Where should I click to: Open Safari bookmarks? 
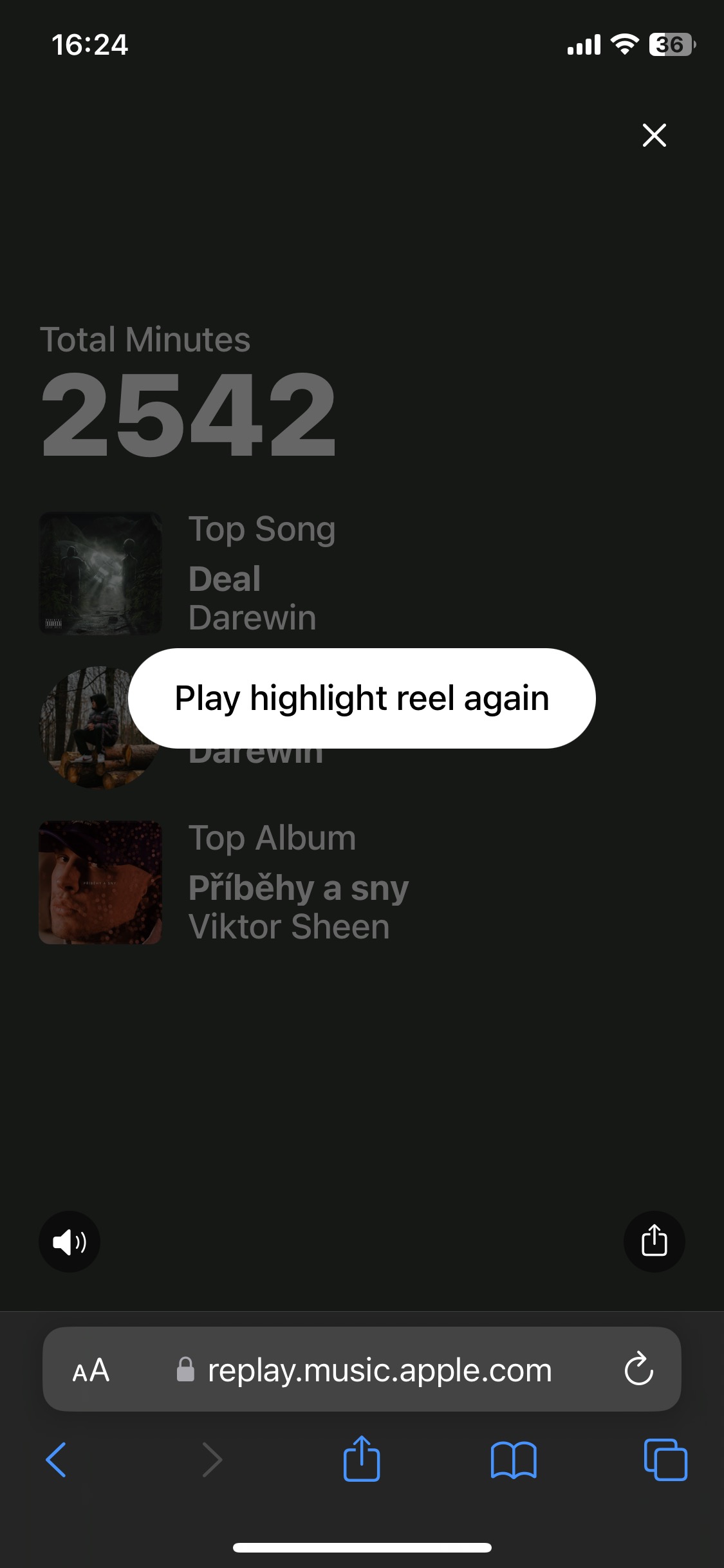(x=513, y=1460)
